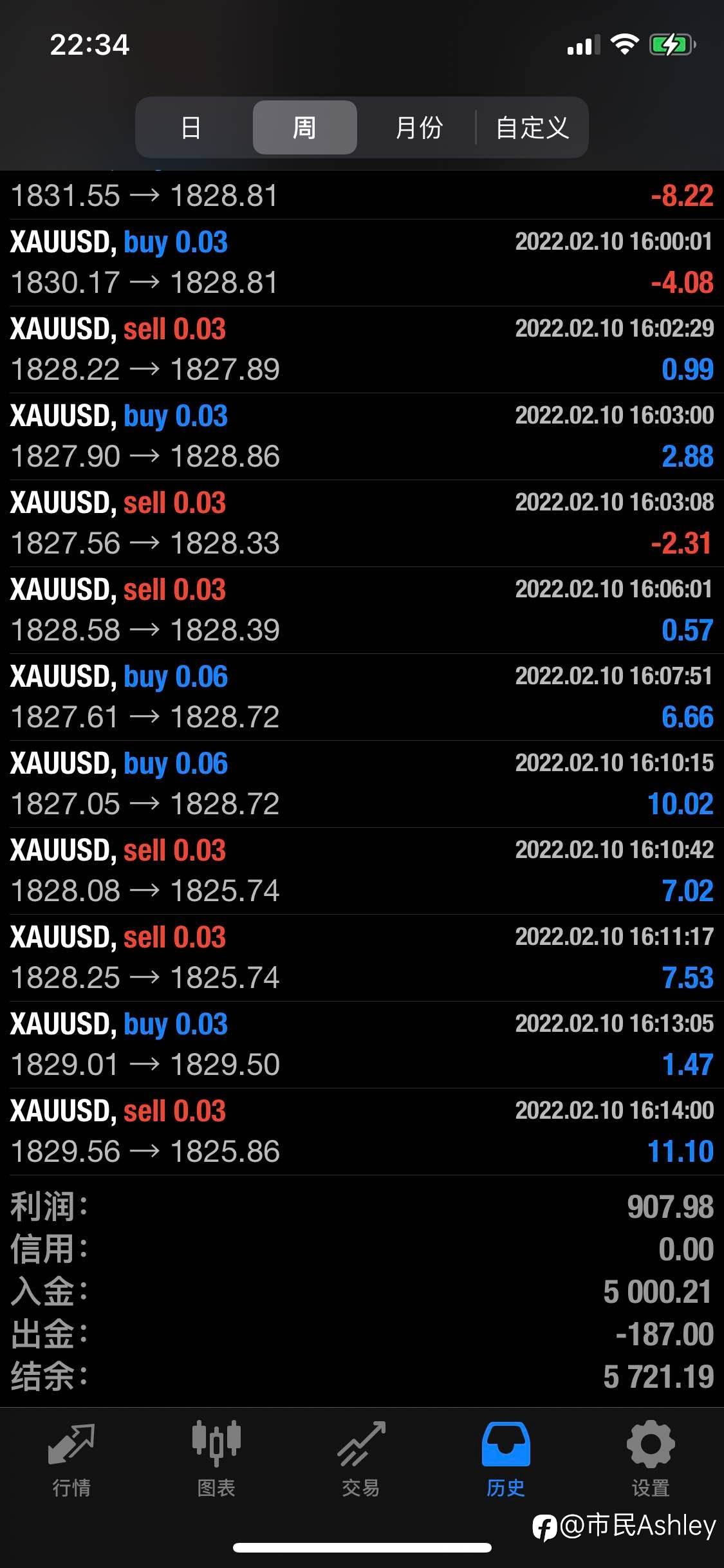Expand the buy 0.06 trade at 16:07:51

362,697
